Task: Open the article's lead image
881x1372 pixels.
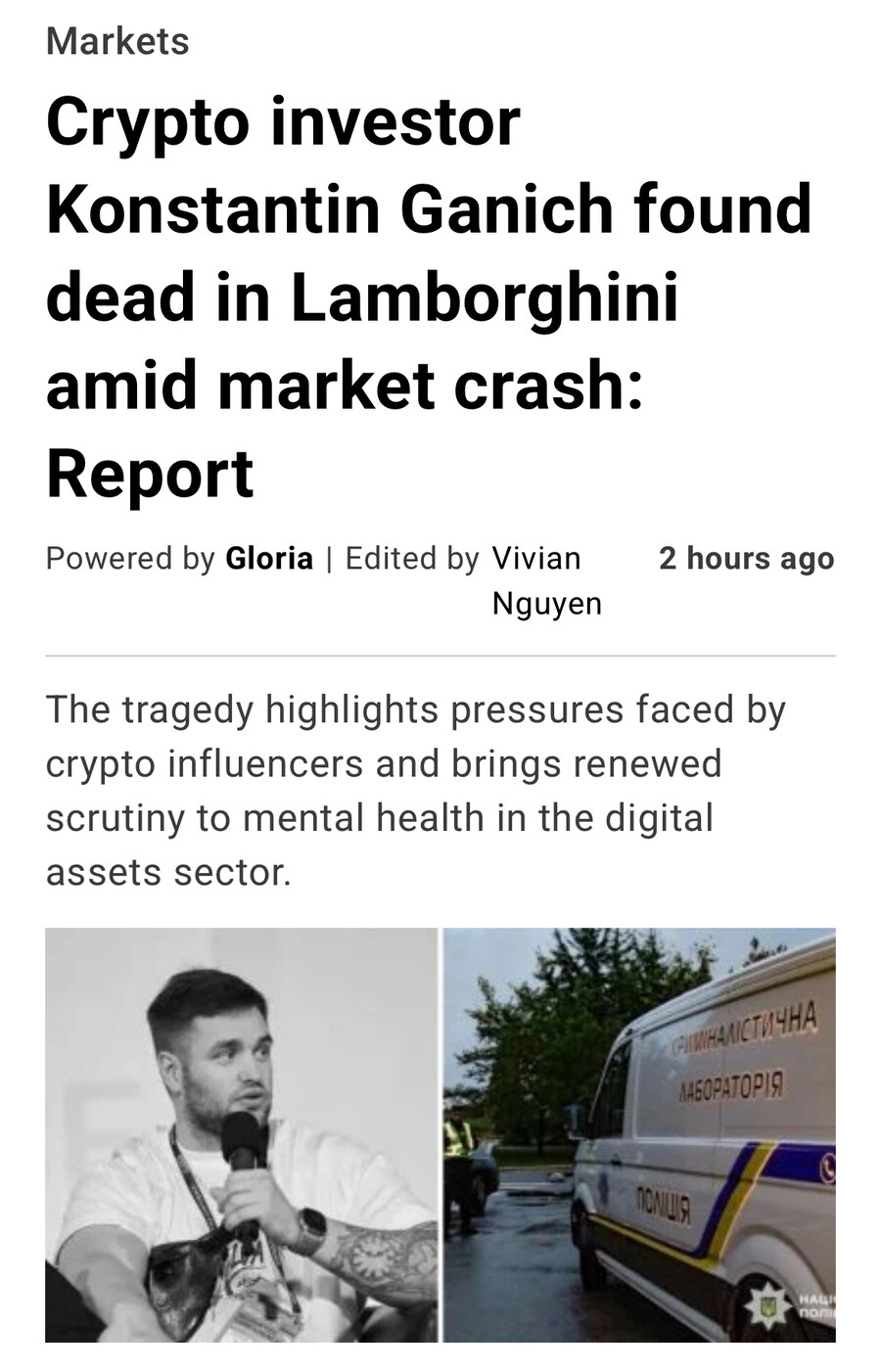Action: click(x=440, y=1134)
